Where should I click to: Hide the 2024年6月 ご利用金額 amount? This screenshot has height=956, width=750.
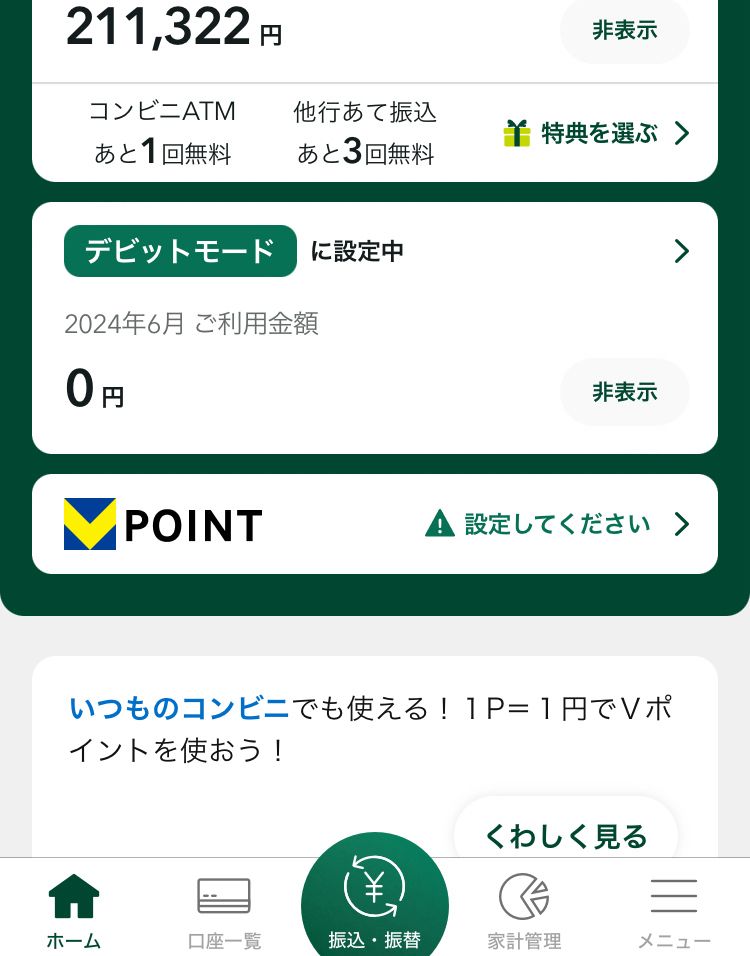tap(624, 391)
